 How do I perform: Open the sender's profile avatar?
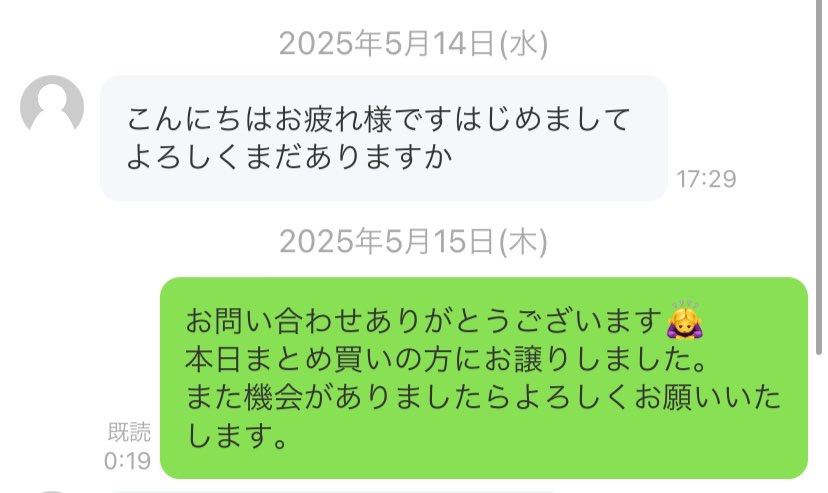point(52,106)
